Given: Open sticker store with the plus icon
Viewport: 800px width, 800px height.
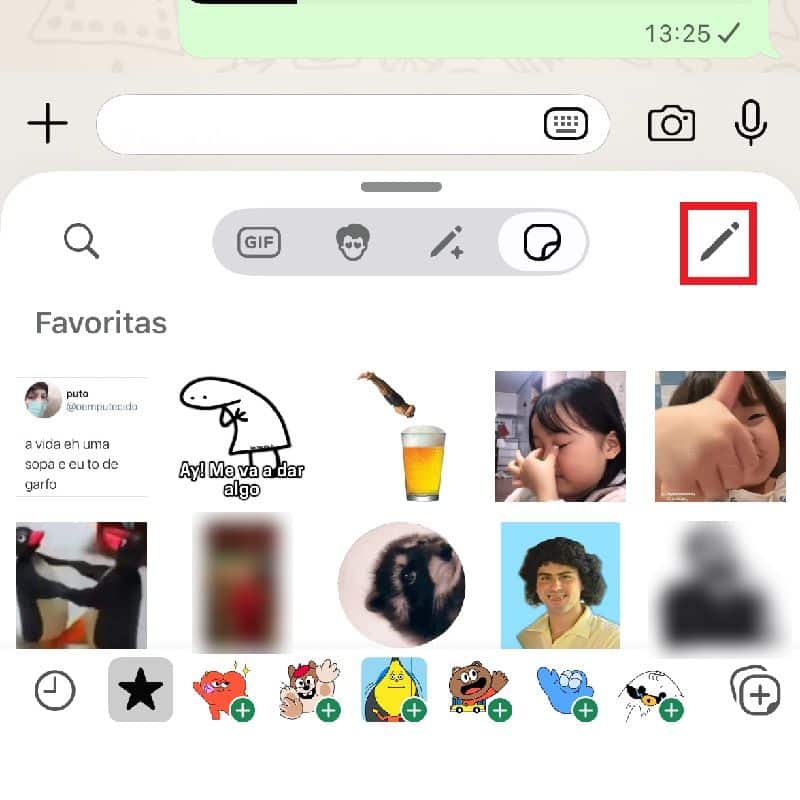Looking at the screenshot, I should click(x=756, y=690).
